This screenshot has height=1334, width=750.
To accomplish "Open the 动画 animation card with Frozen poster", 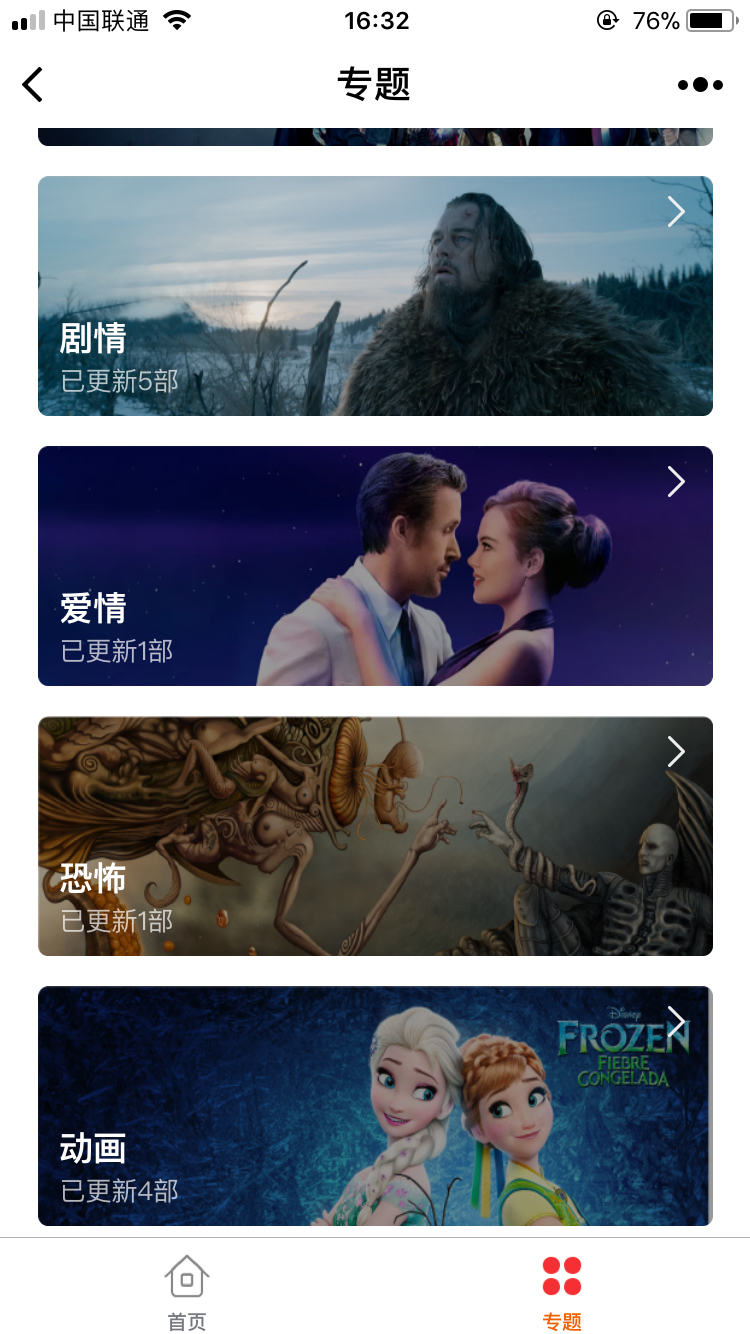I will tap(375, 1106).
